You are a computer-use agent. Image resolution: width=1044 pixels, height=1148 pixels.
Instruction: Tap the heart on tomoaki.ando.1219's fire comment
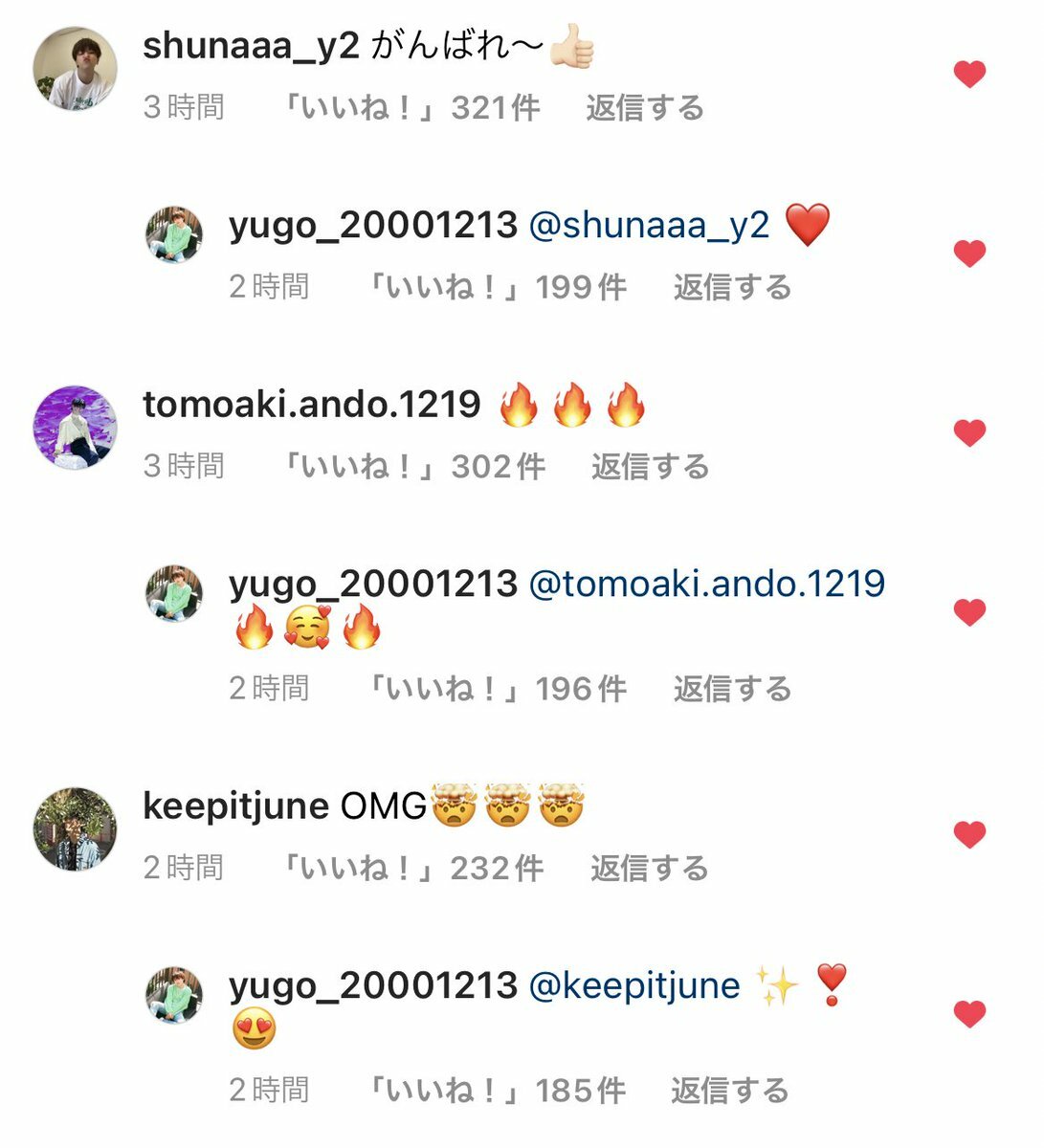pos(969,432)
